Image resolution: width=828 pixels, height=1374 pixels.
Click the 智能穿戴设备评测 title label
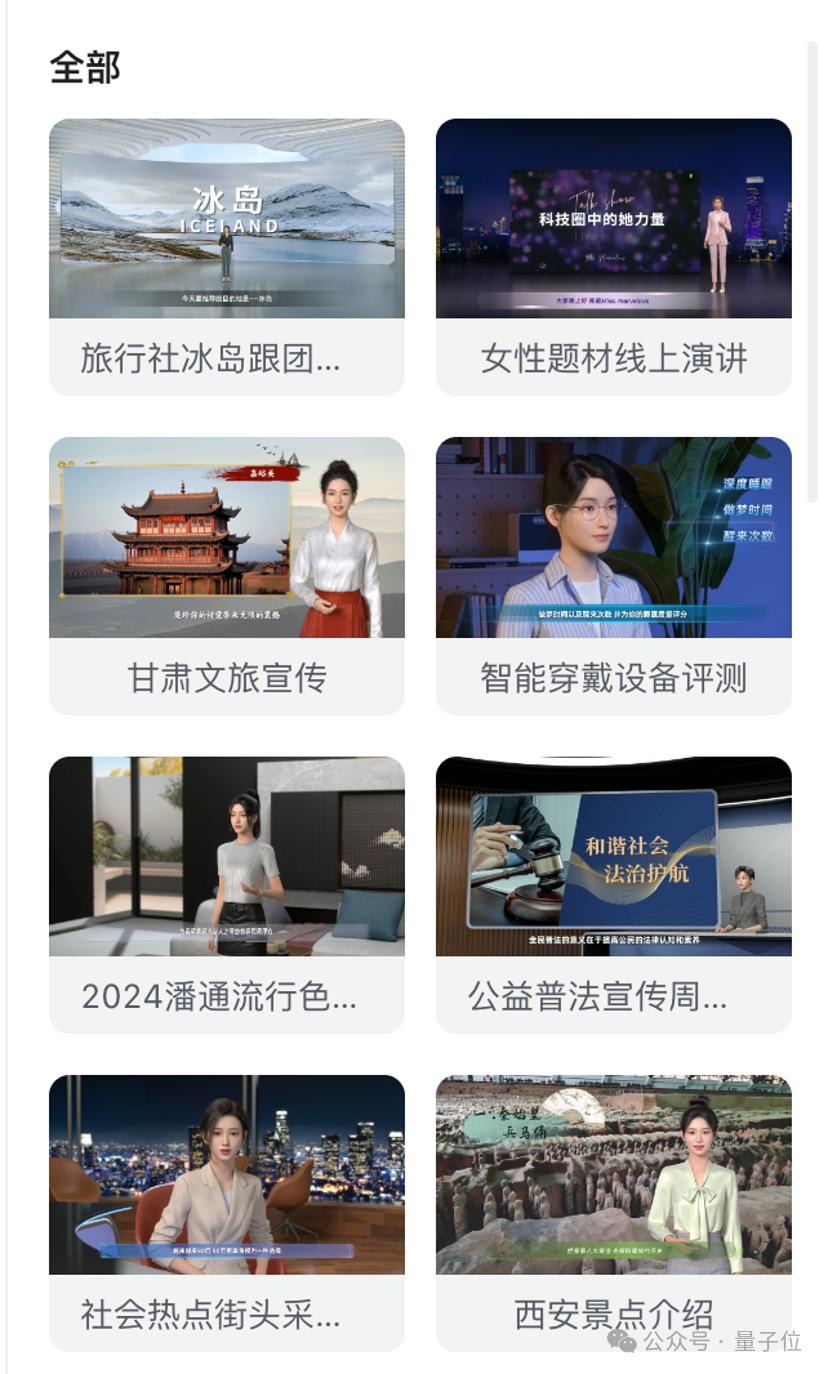(614, 676)
